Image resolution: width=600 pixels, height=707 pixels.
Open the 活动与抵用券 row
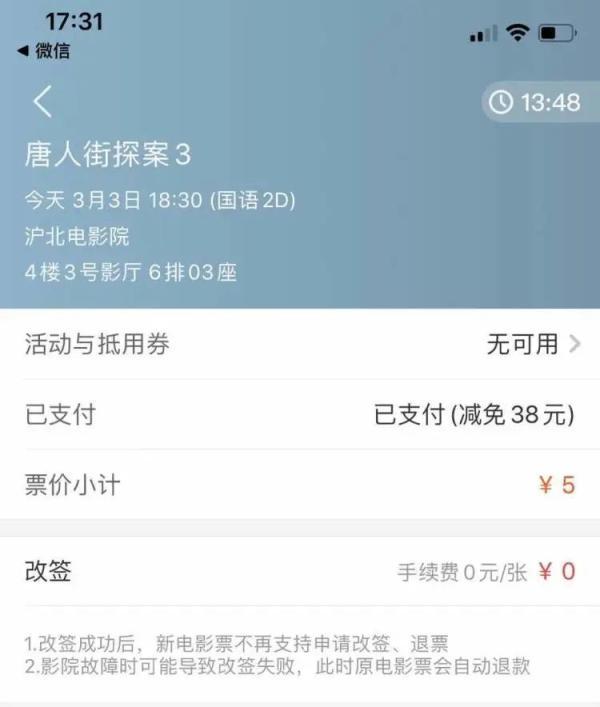click(300, 345)
